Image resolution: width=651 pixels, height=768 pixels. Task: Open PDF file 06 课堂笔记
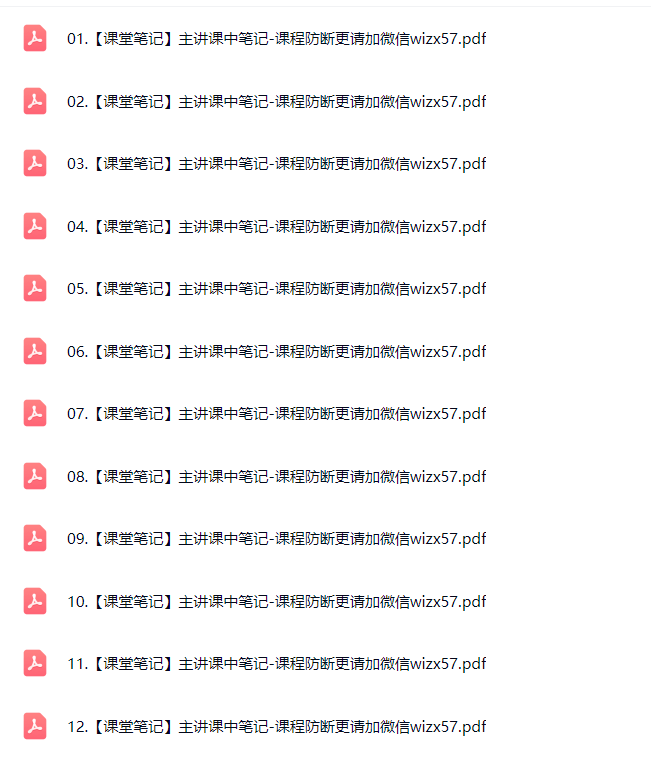[x=276, y=351]
